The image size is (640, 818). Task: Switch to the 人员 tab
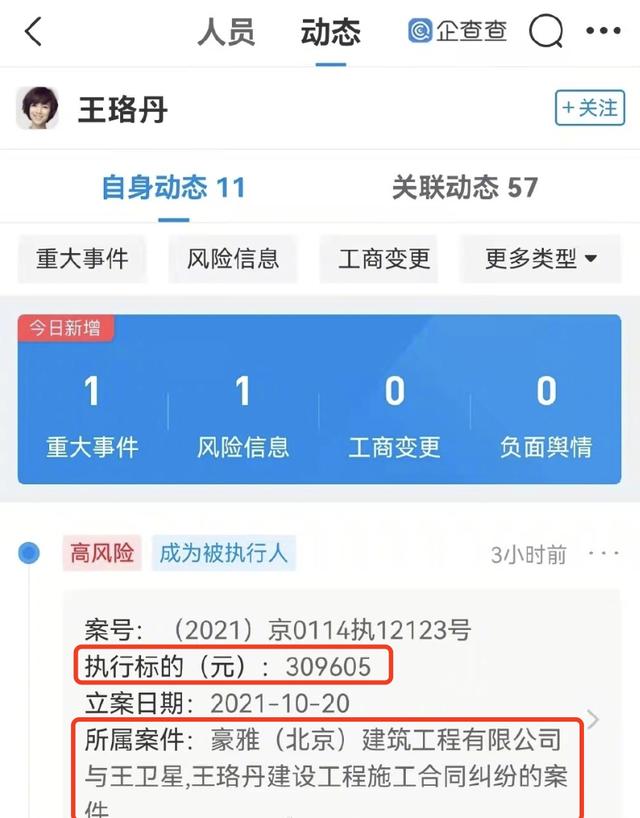pos(226,32)
